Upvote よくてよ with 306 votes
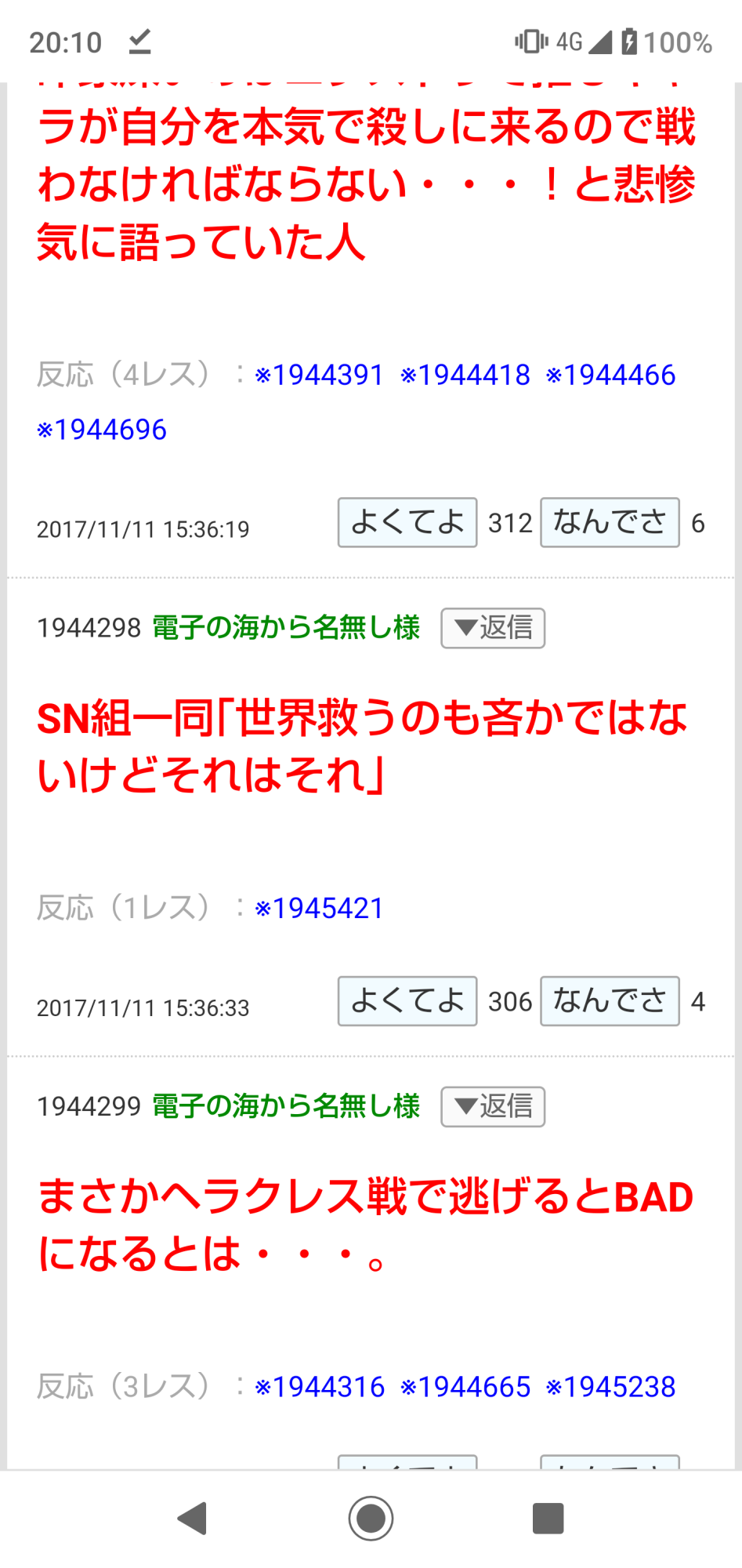This screenshot has width=742, height=1568. (407, 1001)
